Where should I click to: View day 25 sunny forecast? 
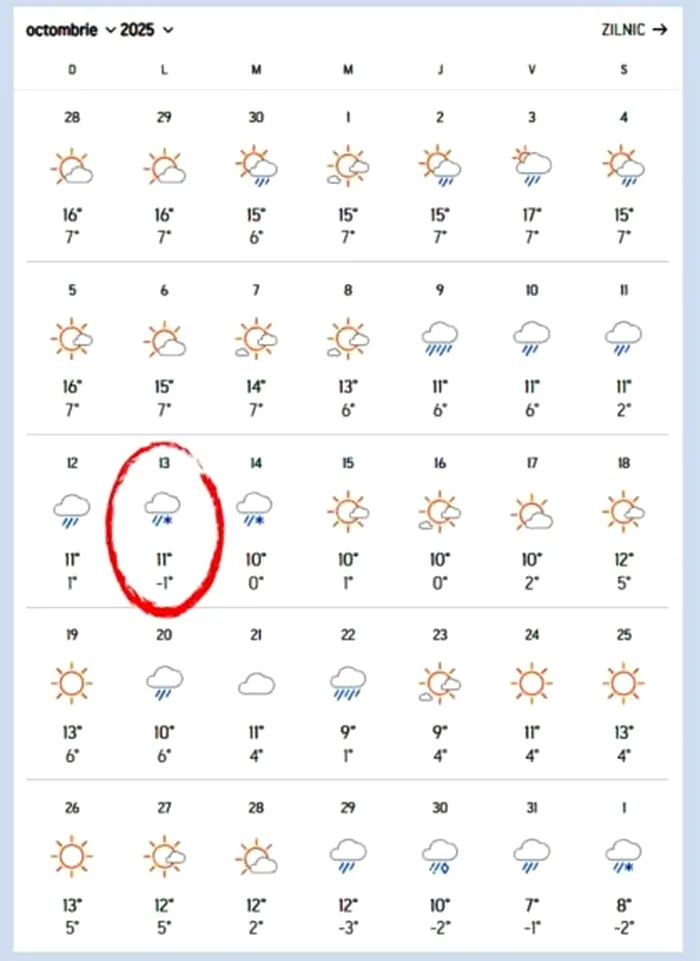[x=624, y=692]
